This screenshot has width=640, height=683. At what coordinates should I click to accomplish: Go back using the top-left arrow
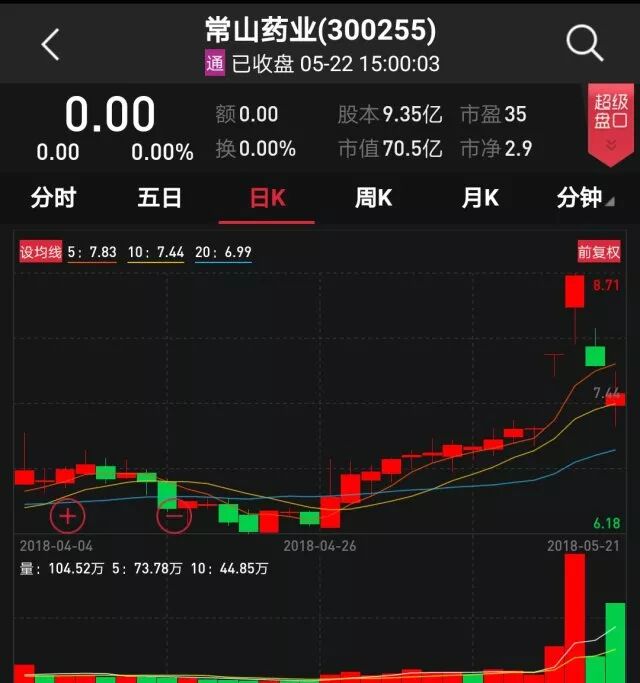(x=50, y=44)
